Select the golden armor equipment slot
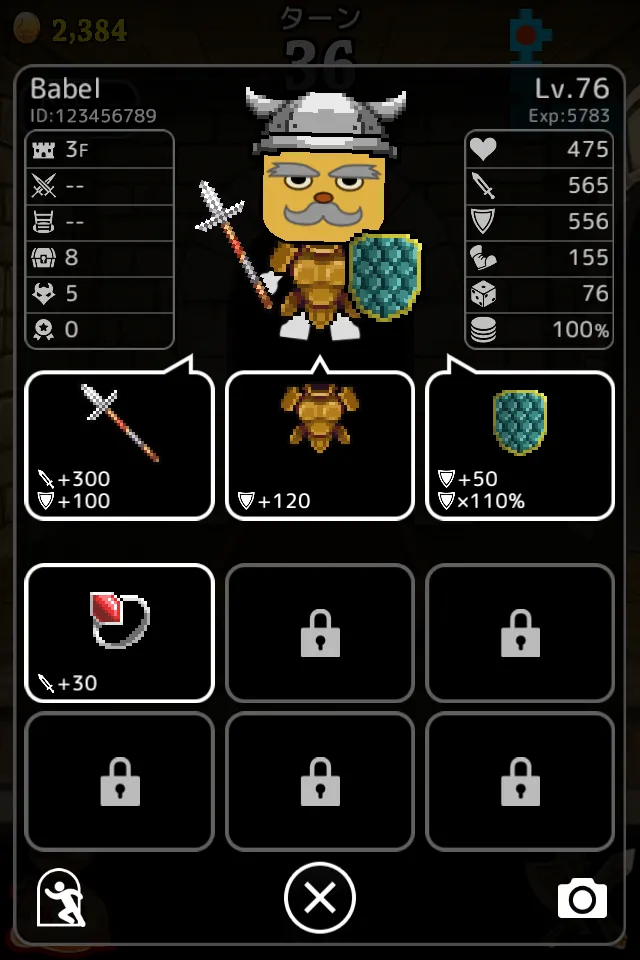The width and height of the screenshot is (640, 960). pyautogui.click(x=319, y=445)
